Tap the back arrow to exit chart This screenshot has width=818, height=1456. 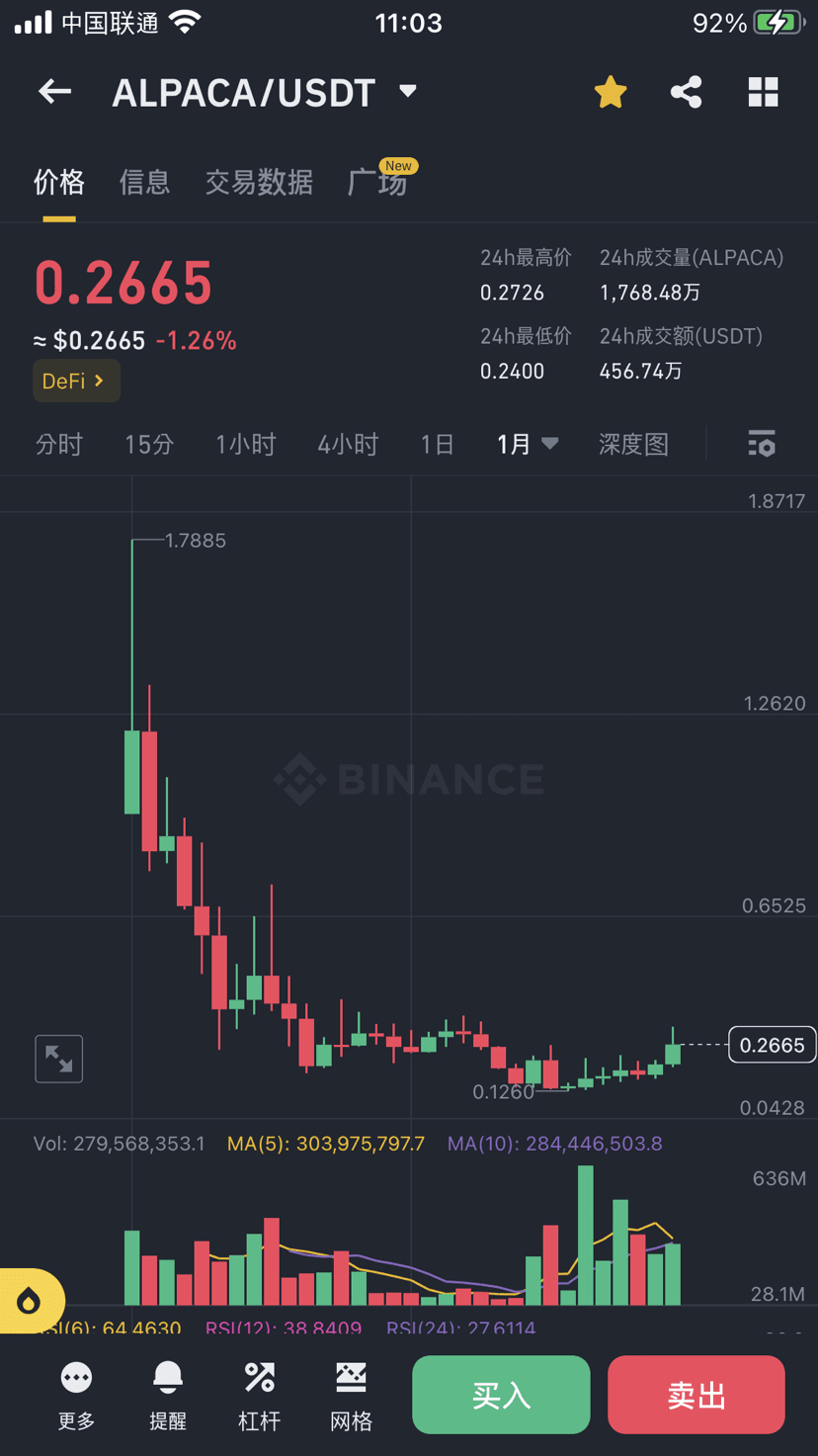coord(54,91)
